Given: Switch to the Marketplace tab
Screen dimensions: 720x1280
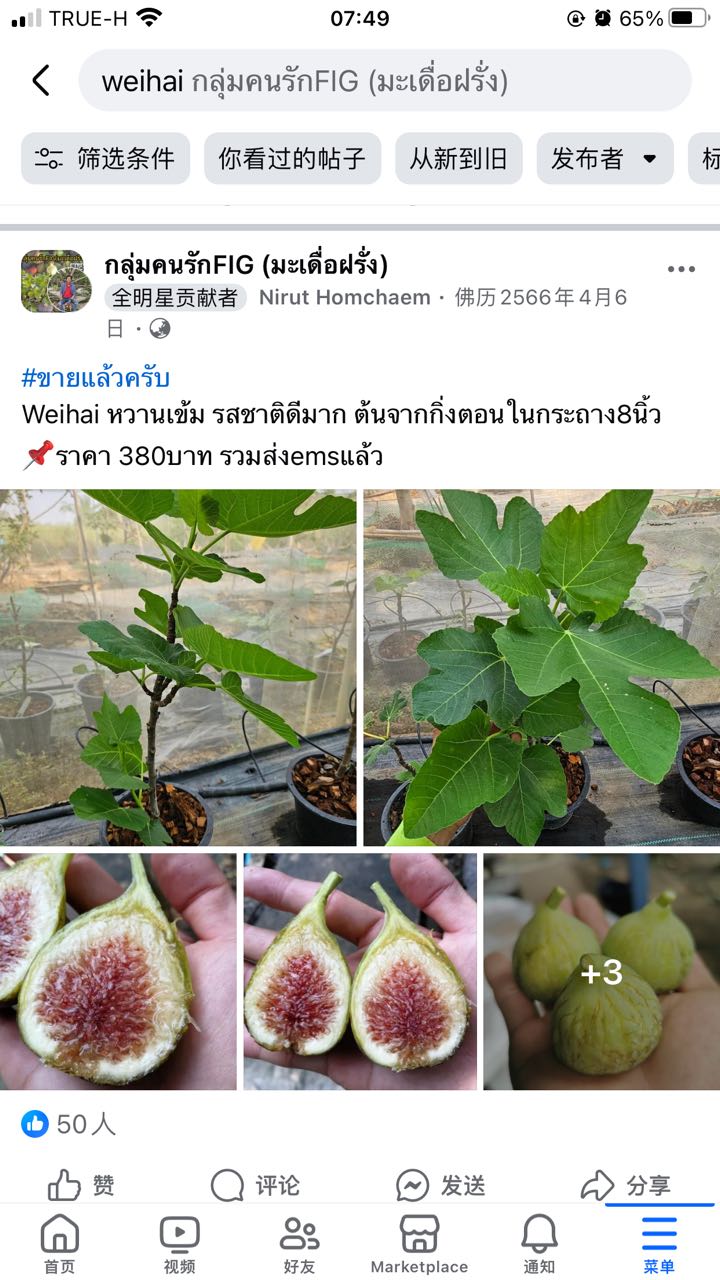Looking at the screenshot, I should click(419, 1244).
